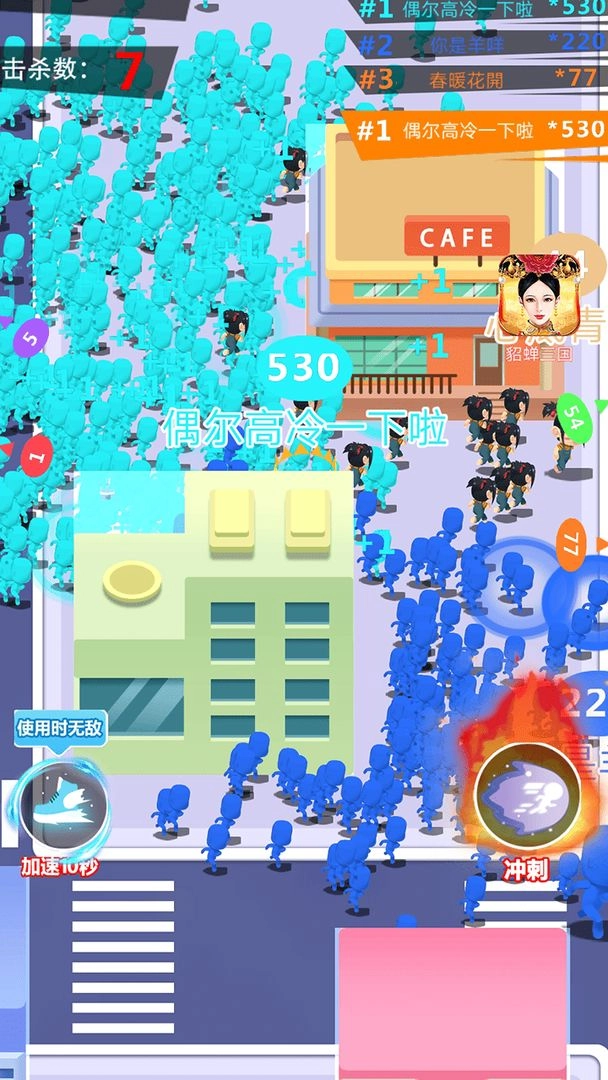The image size is (608, 1080).
Task: Open the 貂蝉三国 game ad icon
Action: click(540, 296)
